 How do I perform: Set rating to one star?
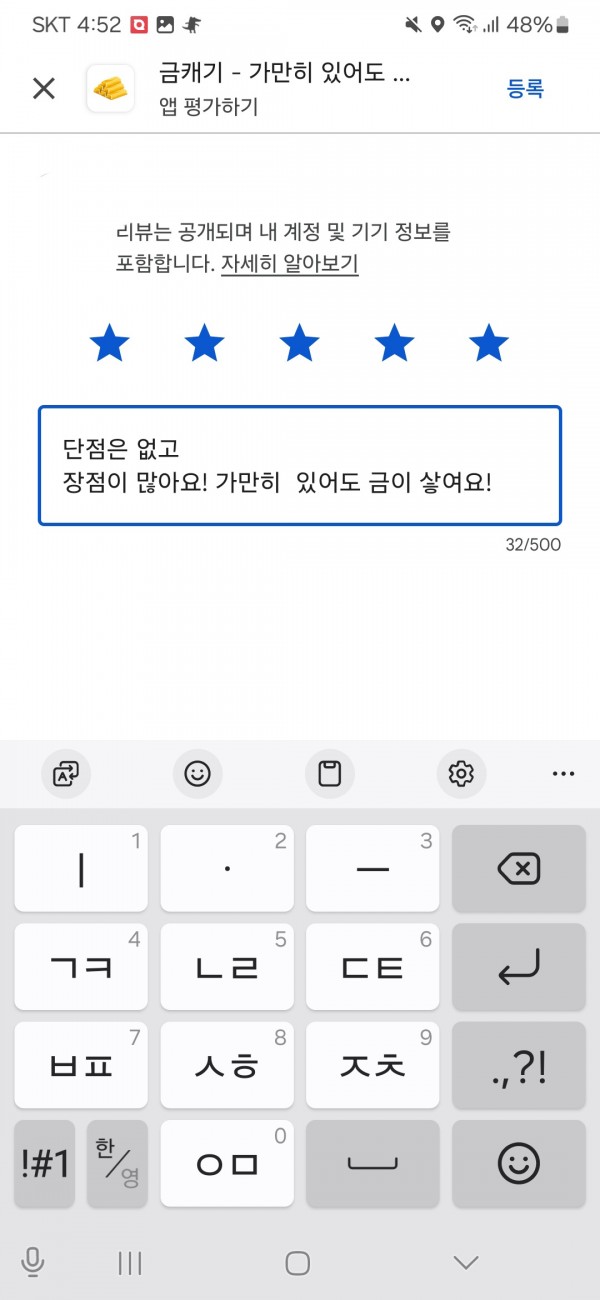(x=109, y=343)
